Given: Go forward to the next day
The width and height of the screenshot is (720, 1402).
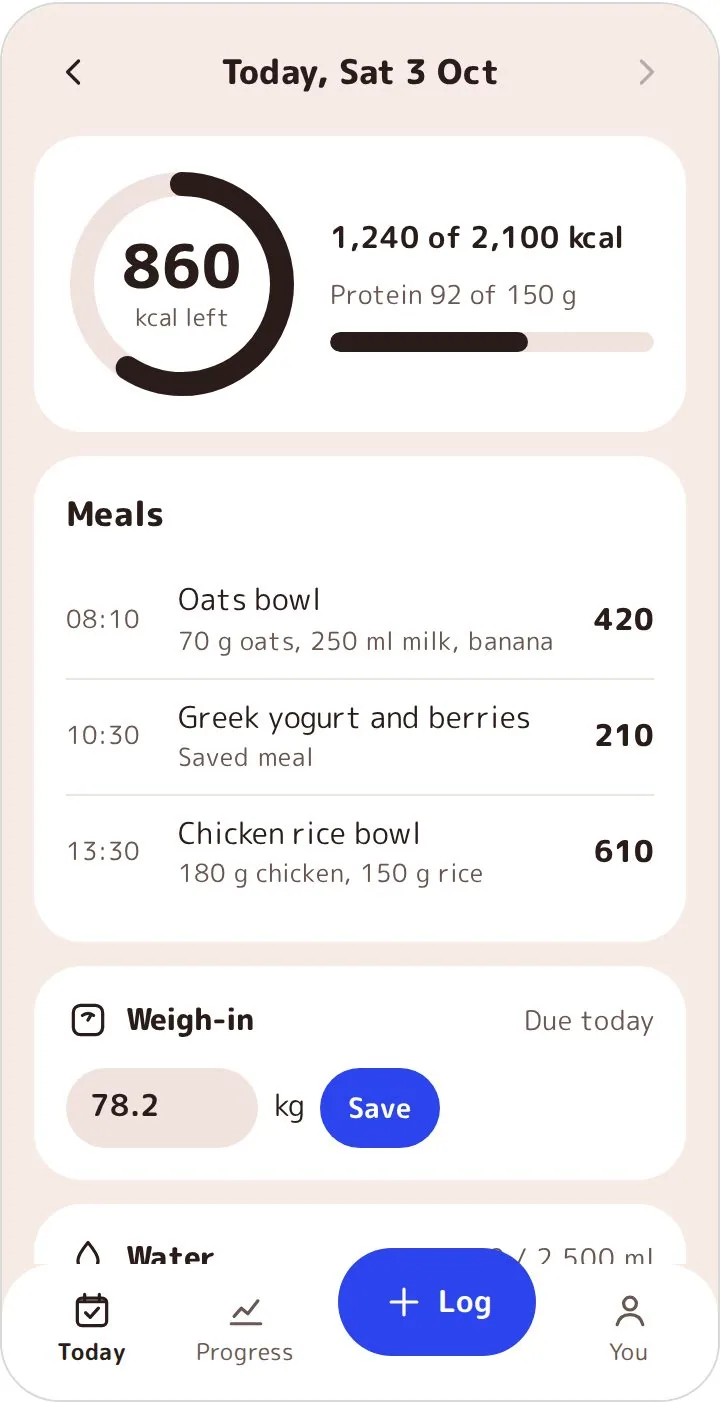Looking at the screenshot, I should pos(646,72).
